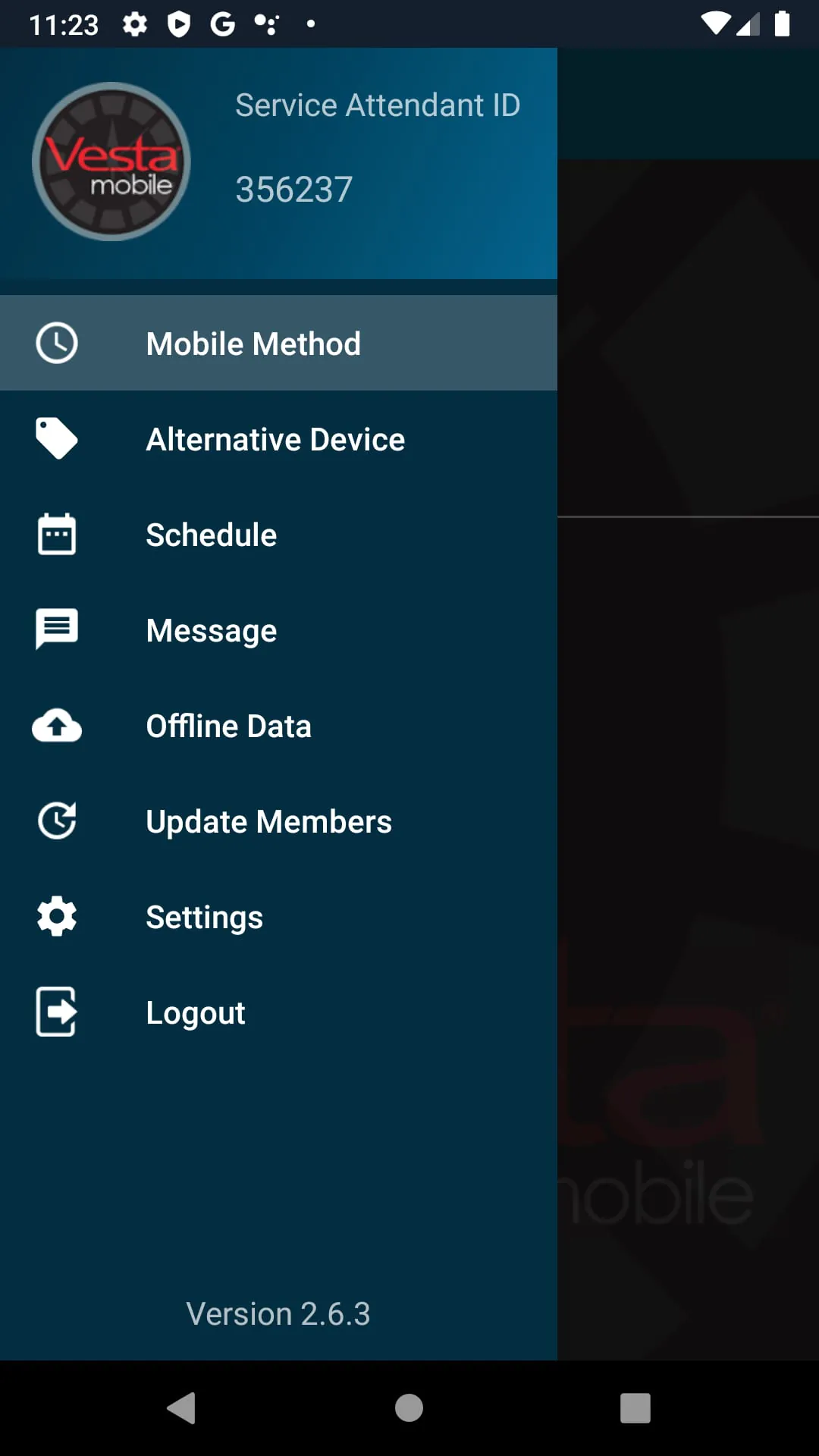819x1456 pixels.
Task: Select the Mobile Method clock icon
Action: click(x=55, y=343)
